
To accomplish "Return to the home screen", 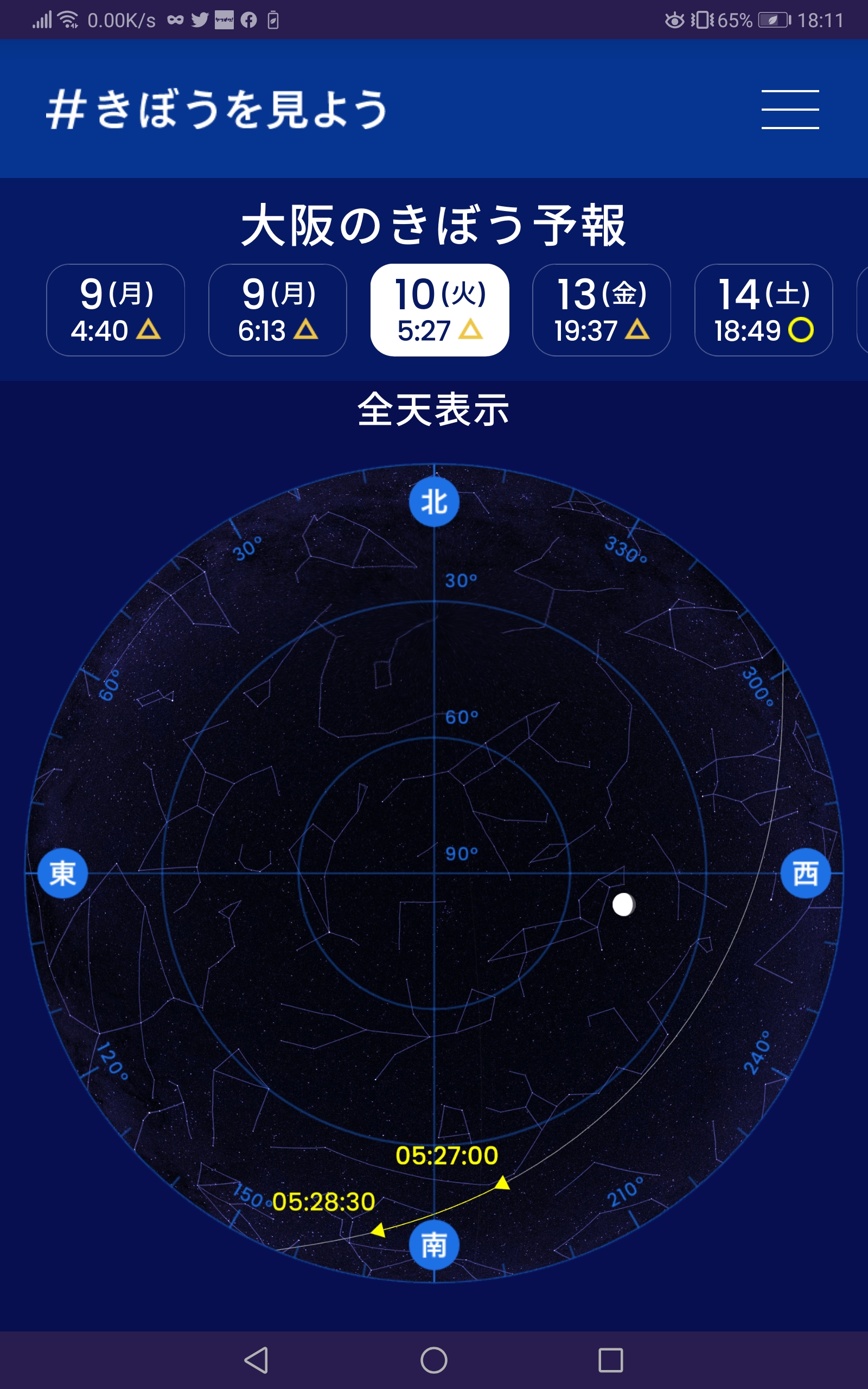I will [434, 1360].
